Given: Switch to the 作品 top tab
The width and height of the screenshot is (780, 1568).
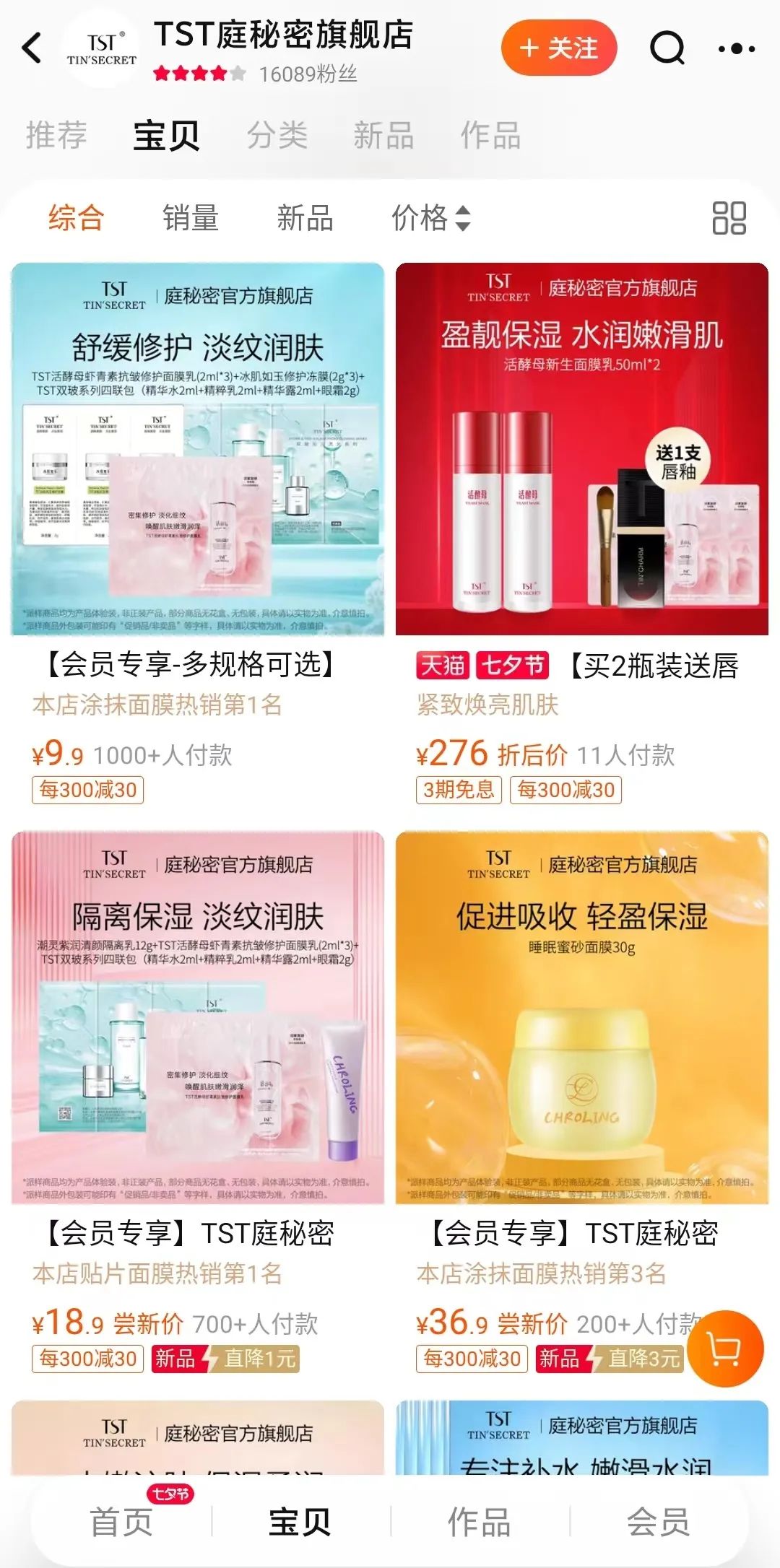Looking at the screenshot, I should [x=490, y=135].
